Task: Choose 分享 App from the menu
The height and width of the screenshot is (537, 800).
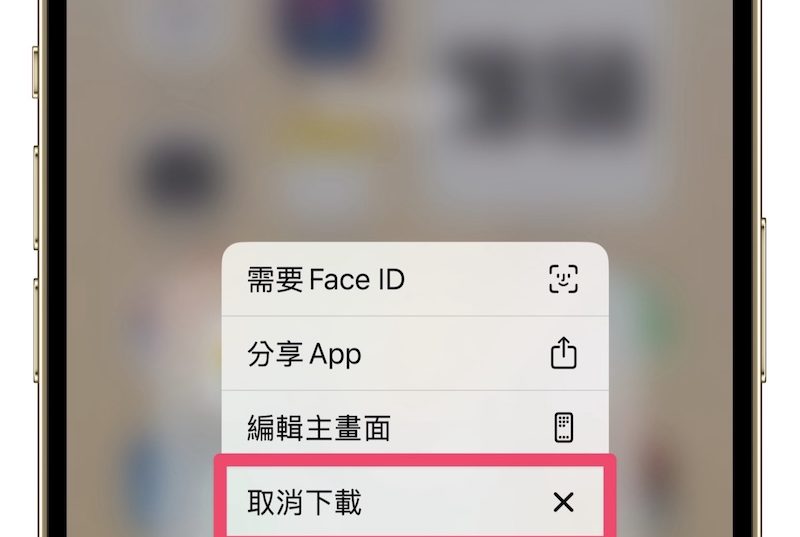Action: [x=413, y=354]
